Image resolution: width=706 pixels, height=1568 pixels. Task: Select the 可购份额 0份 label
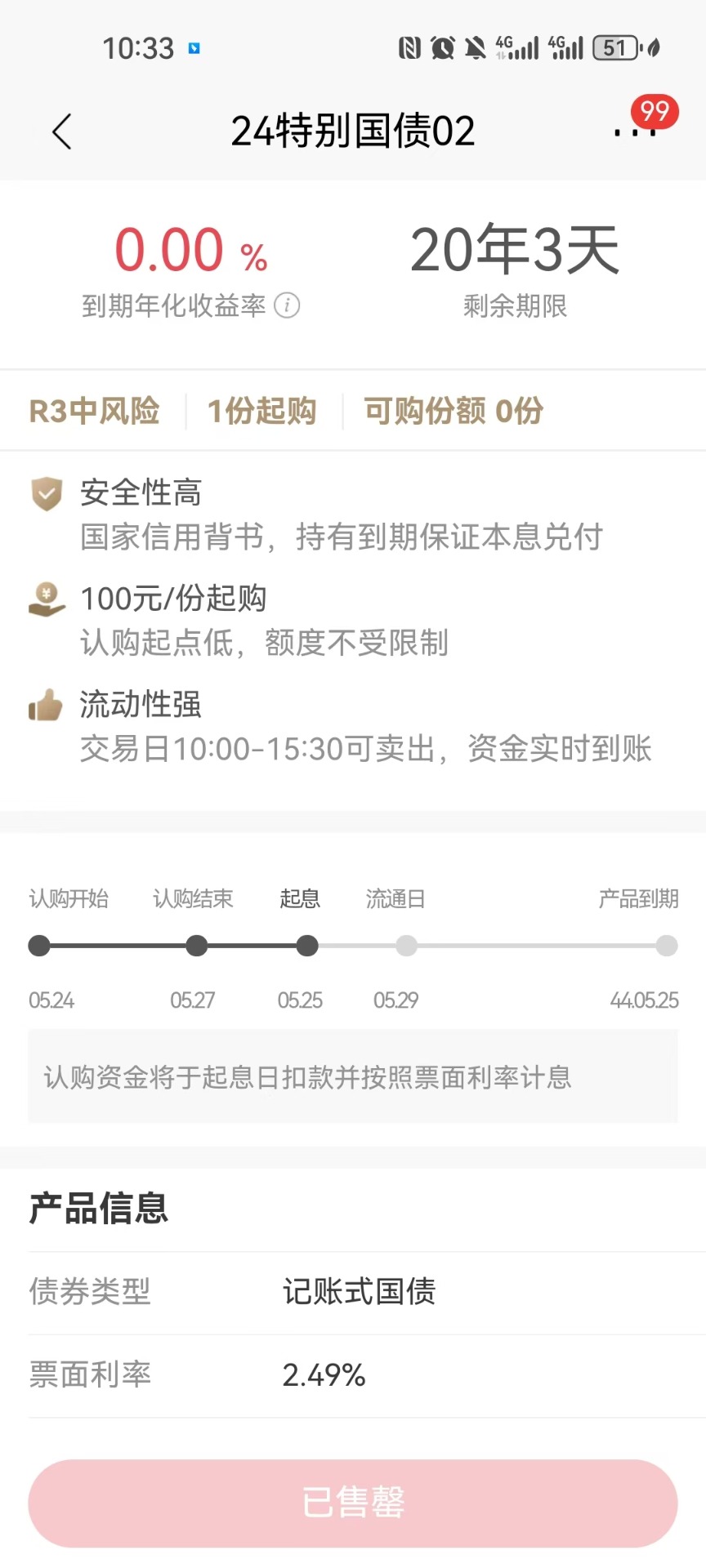[x=454, y=411]
